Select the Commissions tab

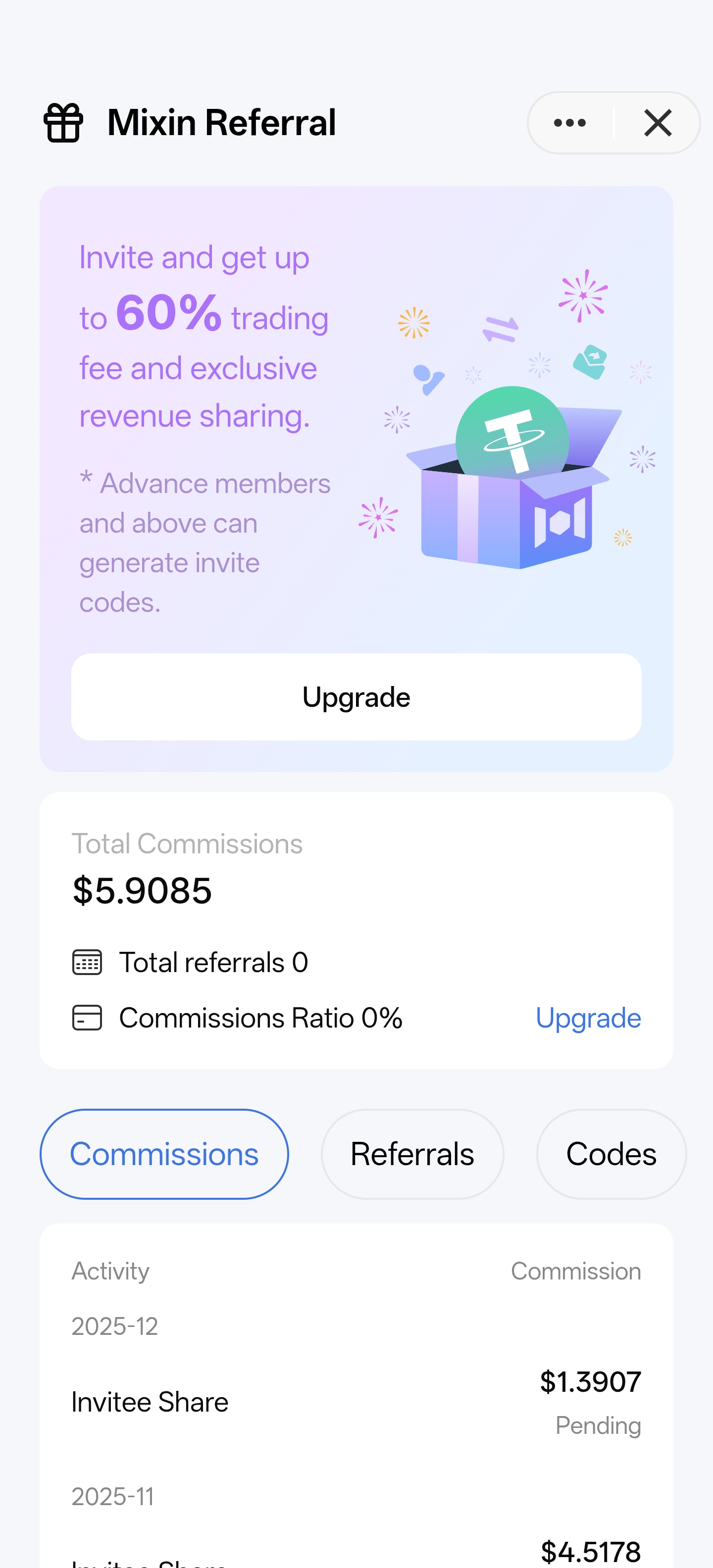point(164,1154)
